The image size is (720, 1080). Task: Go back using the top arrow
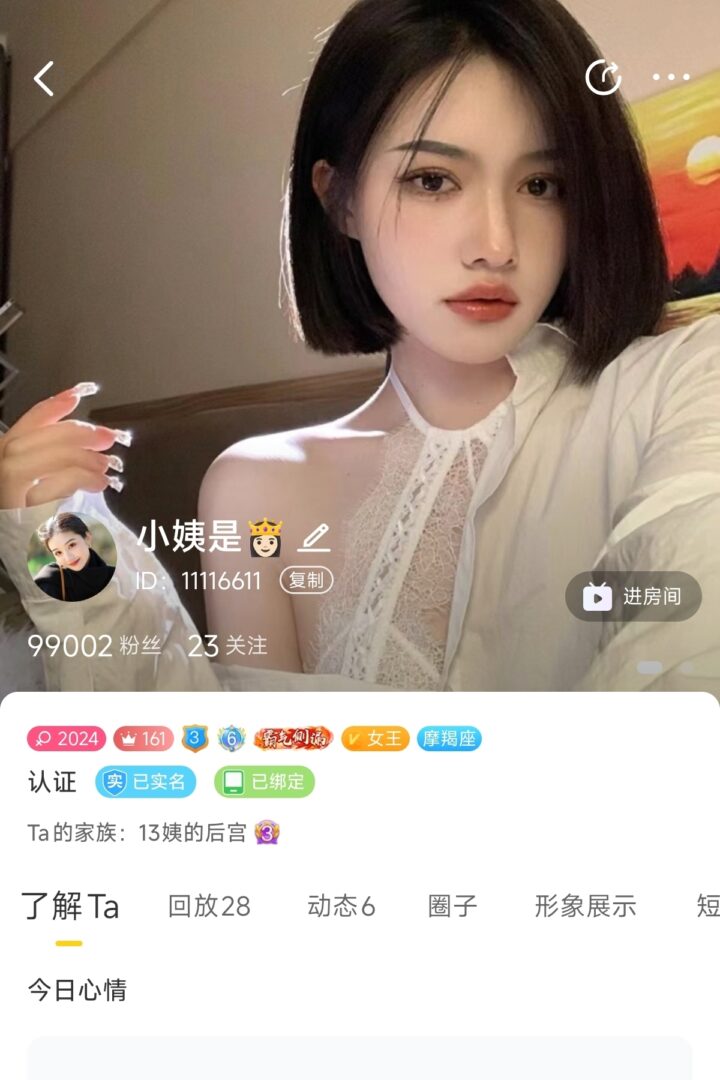click(44, 78)
